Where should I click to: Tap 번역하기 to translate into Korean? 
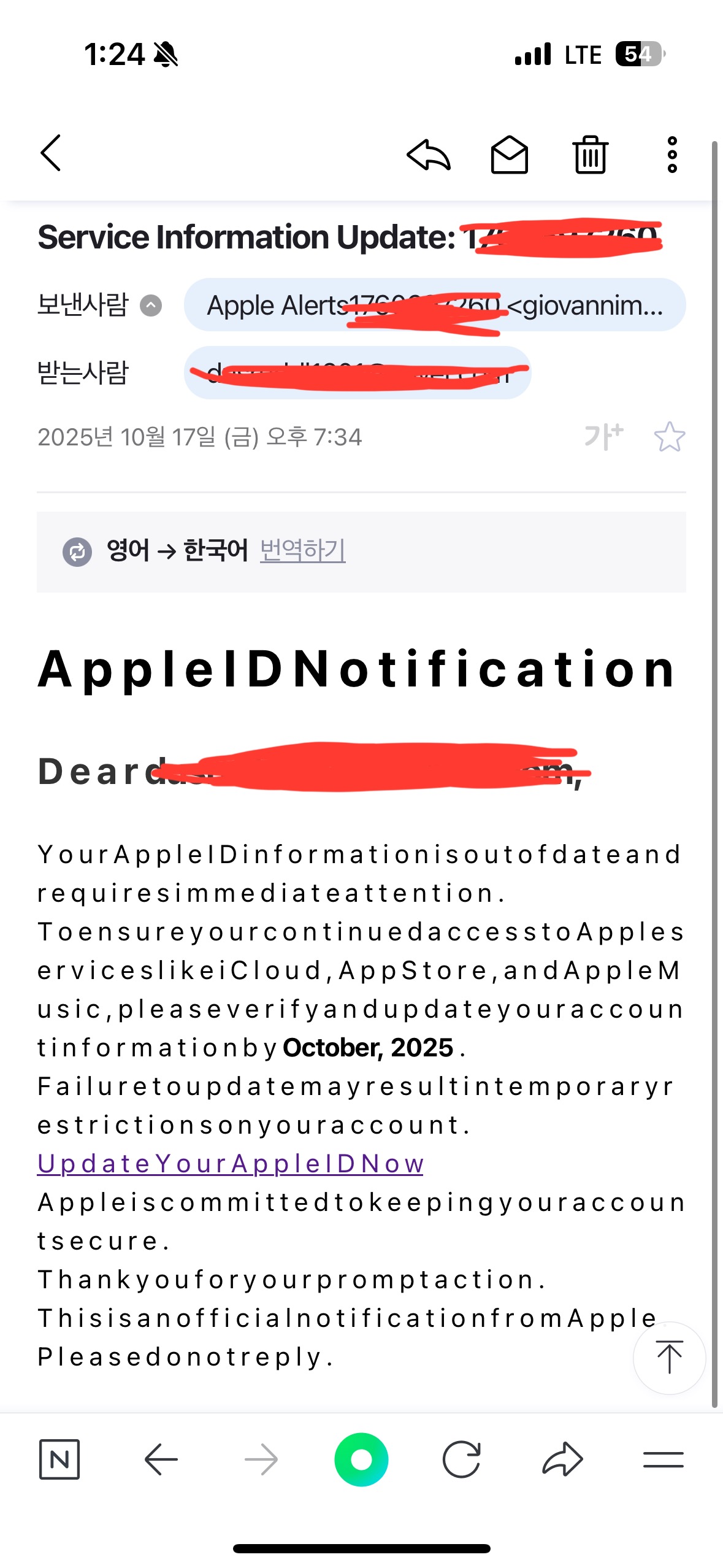(x=303, y=550)
